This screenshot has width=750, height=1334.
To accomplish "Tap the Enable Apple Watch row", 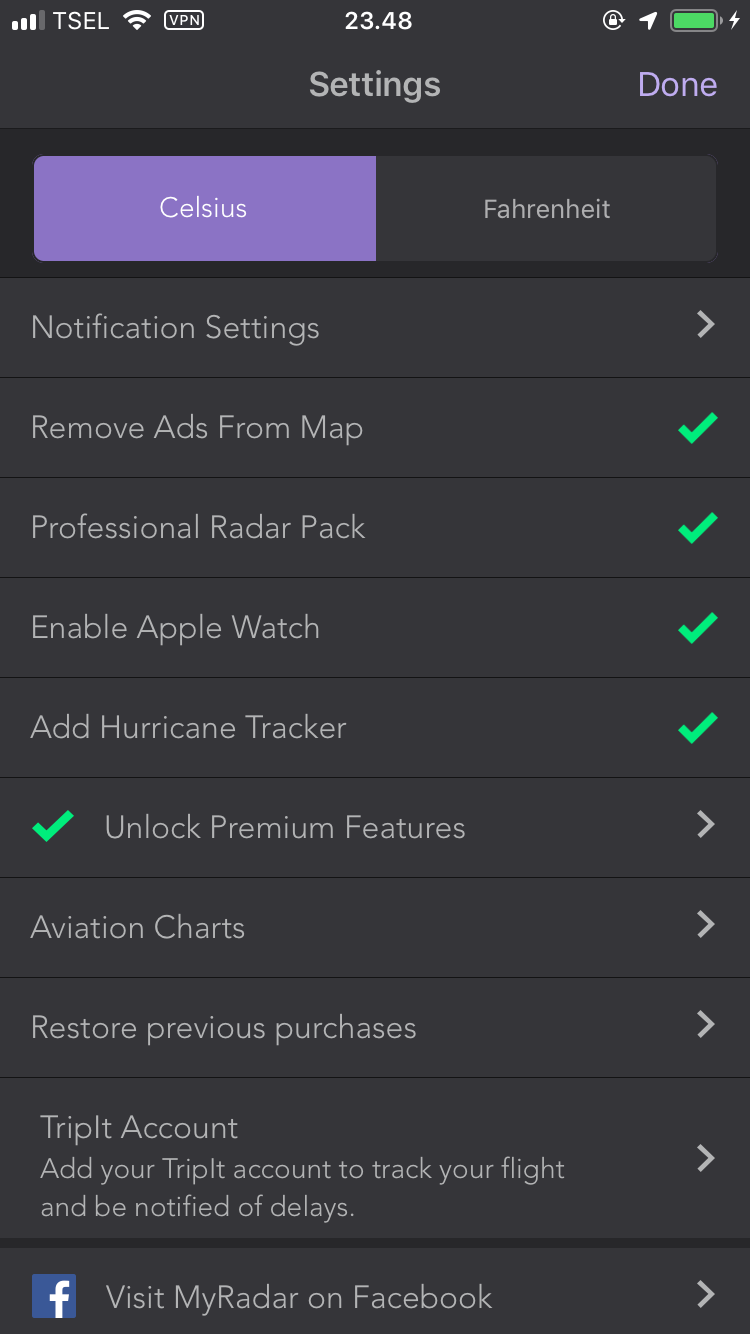I will [375, 628].
